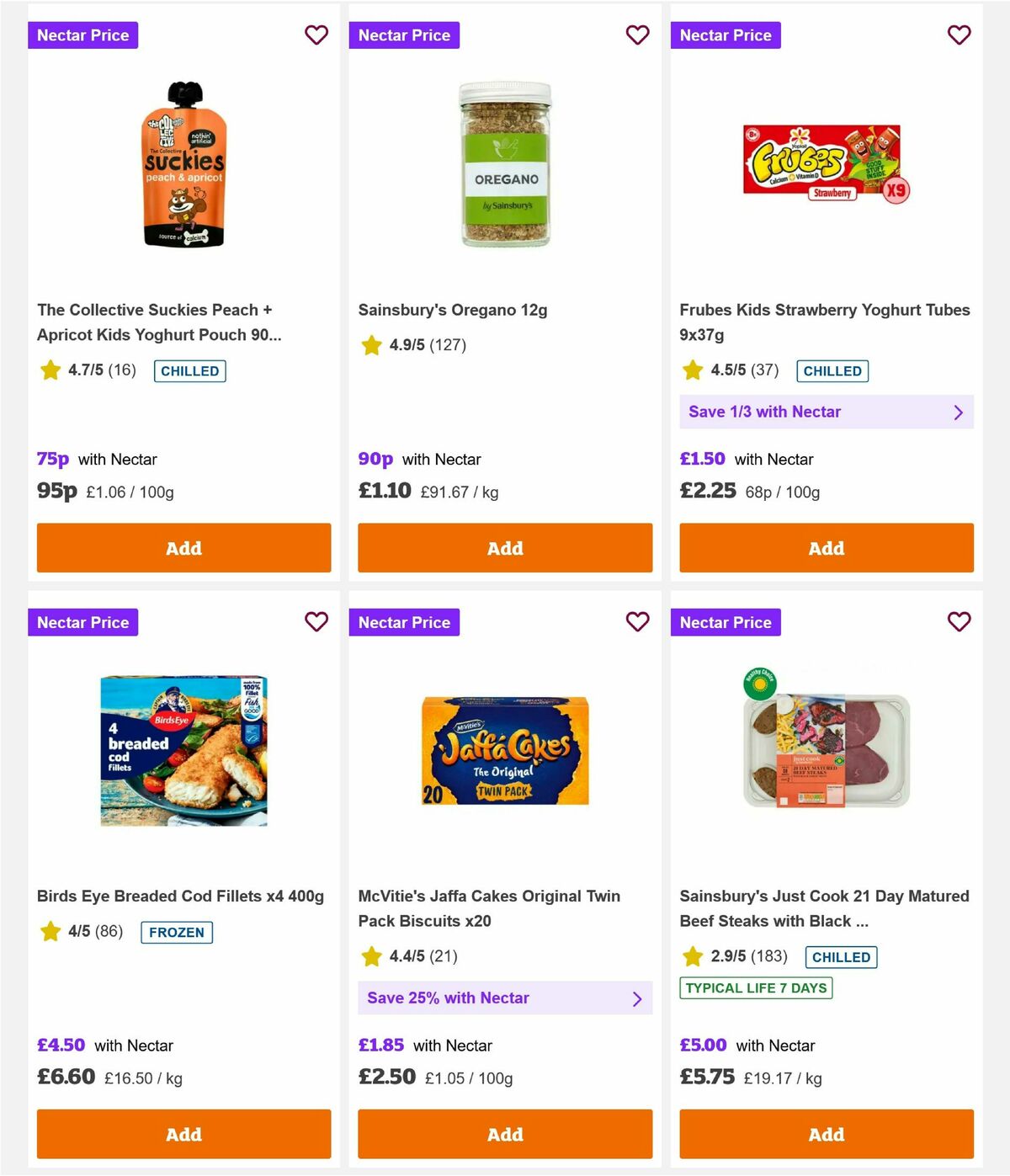Toggle favourite on the beef steaks product
The image size is (1010, 1176).
point(959,622)
